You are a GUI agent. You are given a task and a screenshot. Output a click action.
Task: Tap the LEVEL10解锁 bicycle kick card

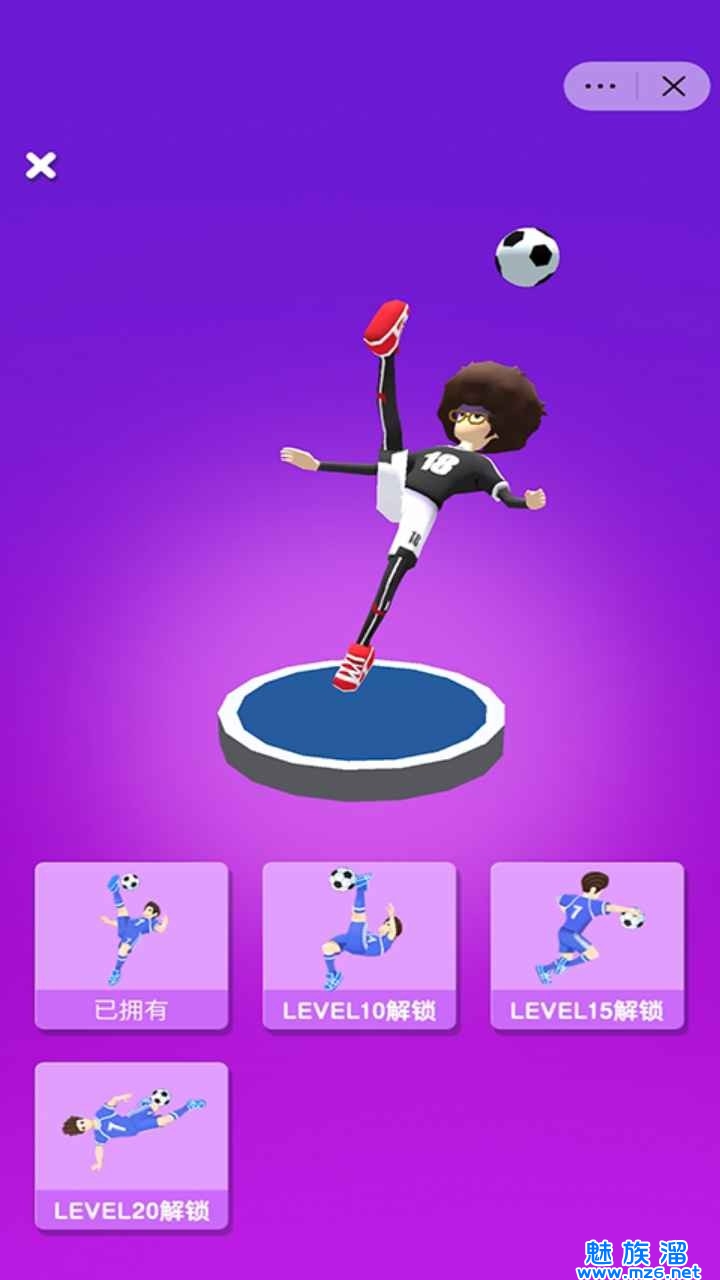(x=359, y=944)
